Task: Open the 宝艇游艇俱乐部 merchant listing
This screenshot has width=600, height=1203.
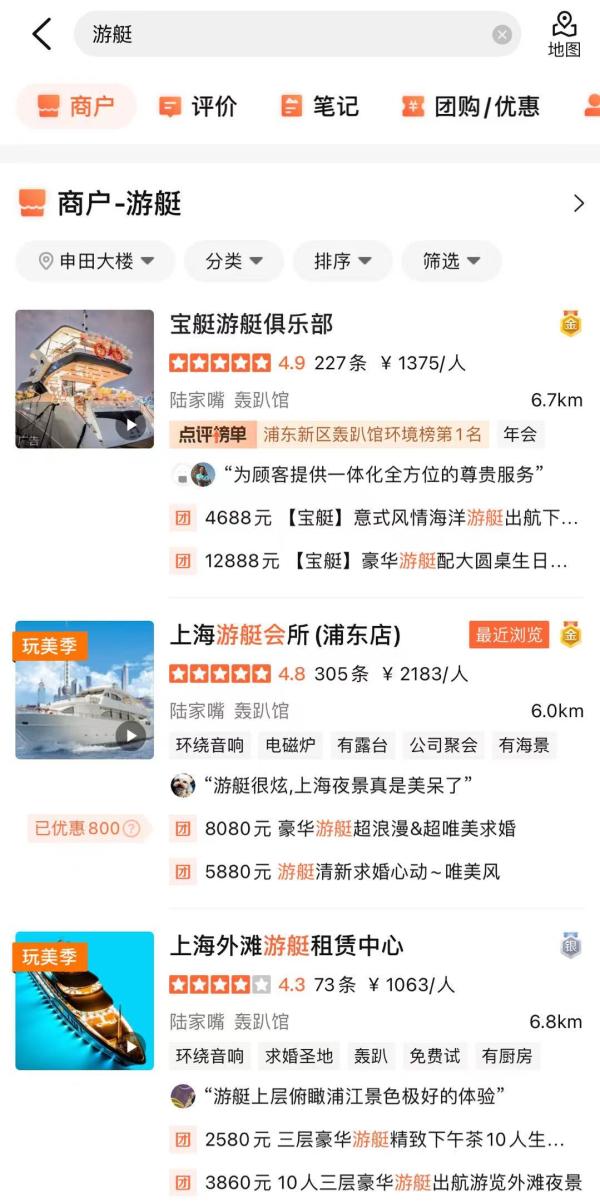Action: (x=251, y=324)
